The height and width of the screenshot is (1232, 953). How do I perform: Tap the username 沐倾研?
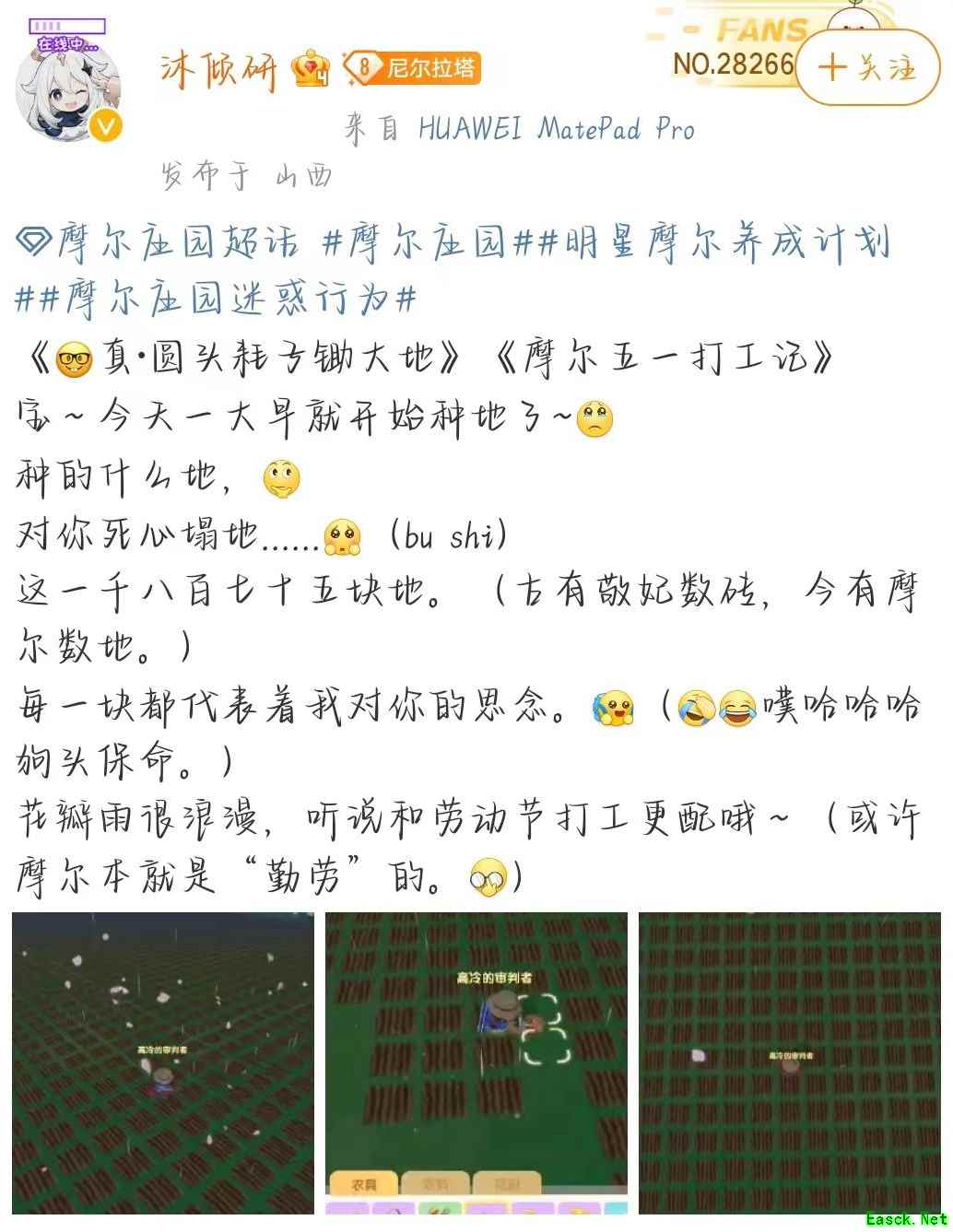[218, 69]
